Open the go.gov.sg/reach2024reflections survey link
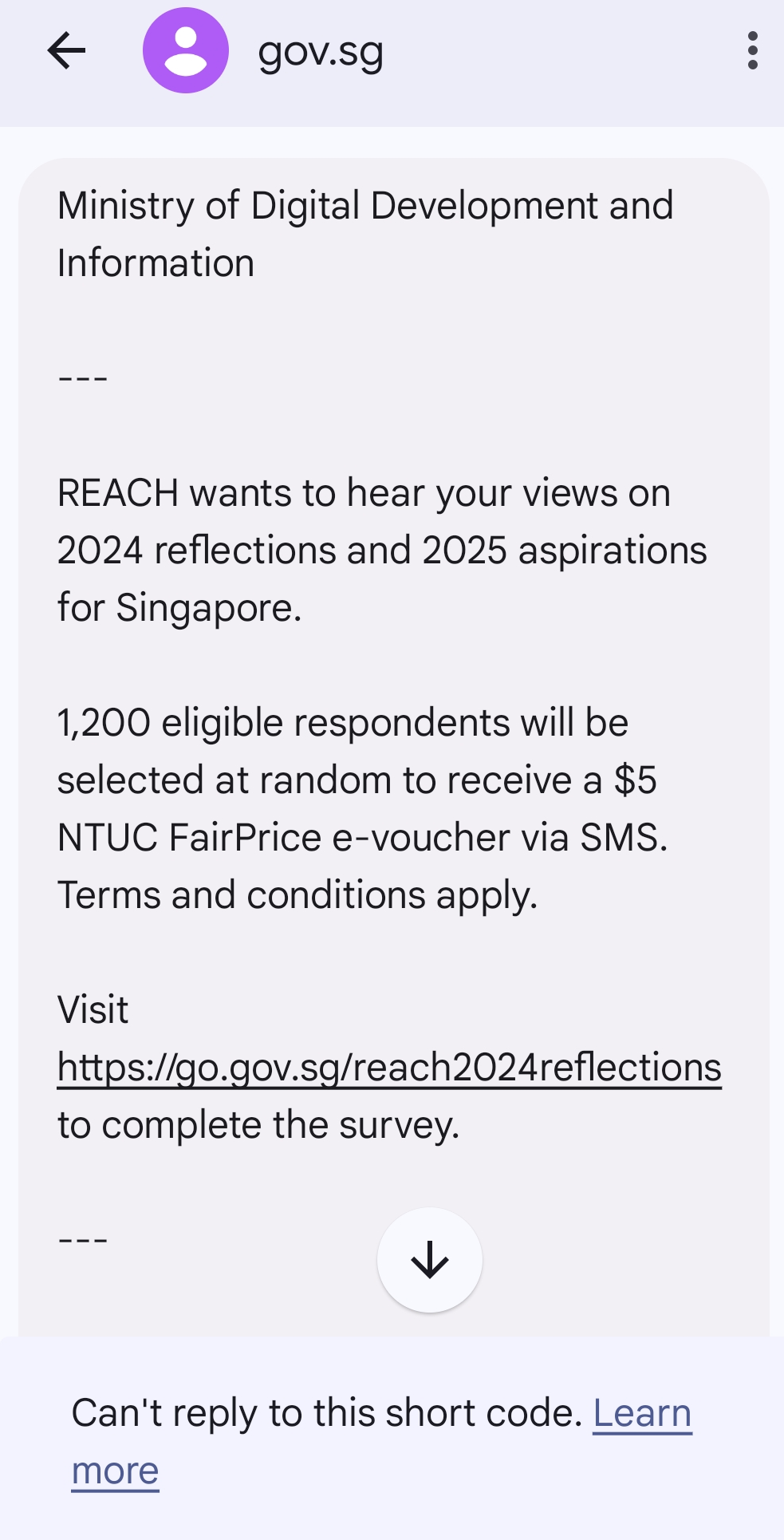784x1540 pixels. tap(389, 1068)
